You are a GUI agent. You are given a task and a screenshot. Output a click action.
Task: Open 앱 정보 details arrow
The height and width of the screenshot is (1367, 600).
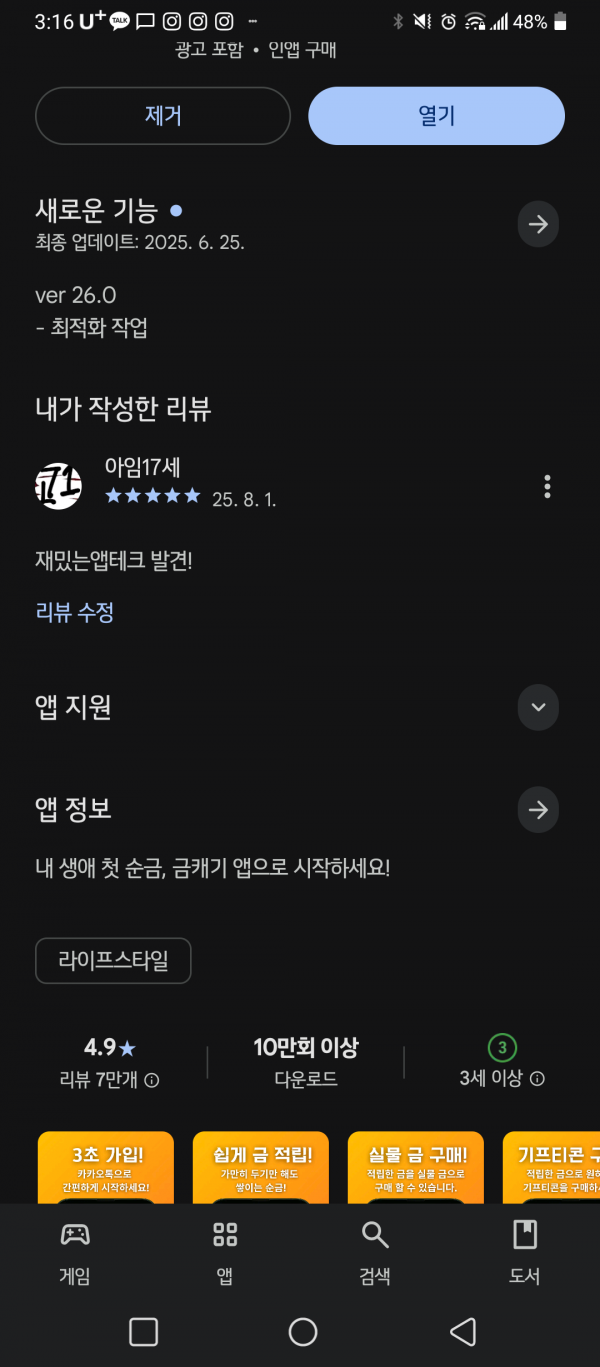(538, 810)
